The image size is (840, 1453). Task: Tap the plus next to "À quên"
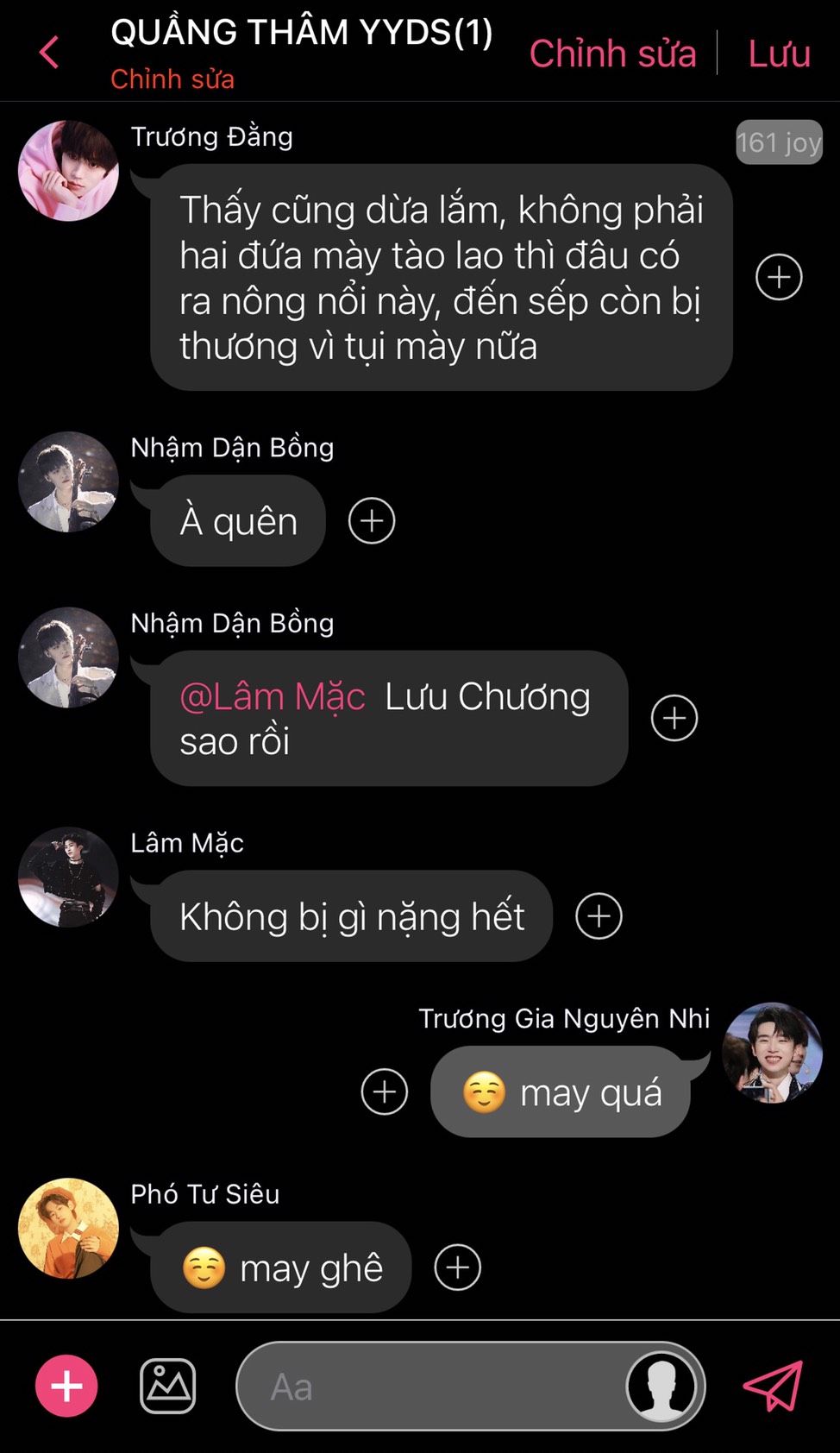coord(372,520)
